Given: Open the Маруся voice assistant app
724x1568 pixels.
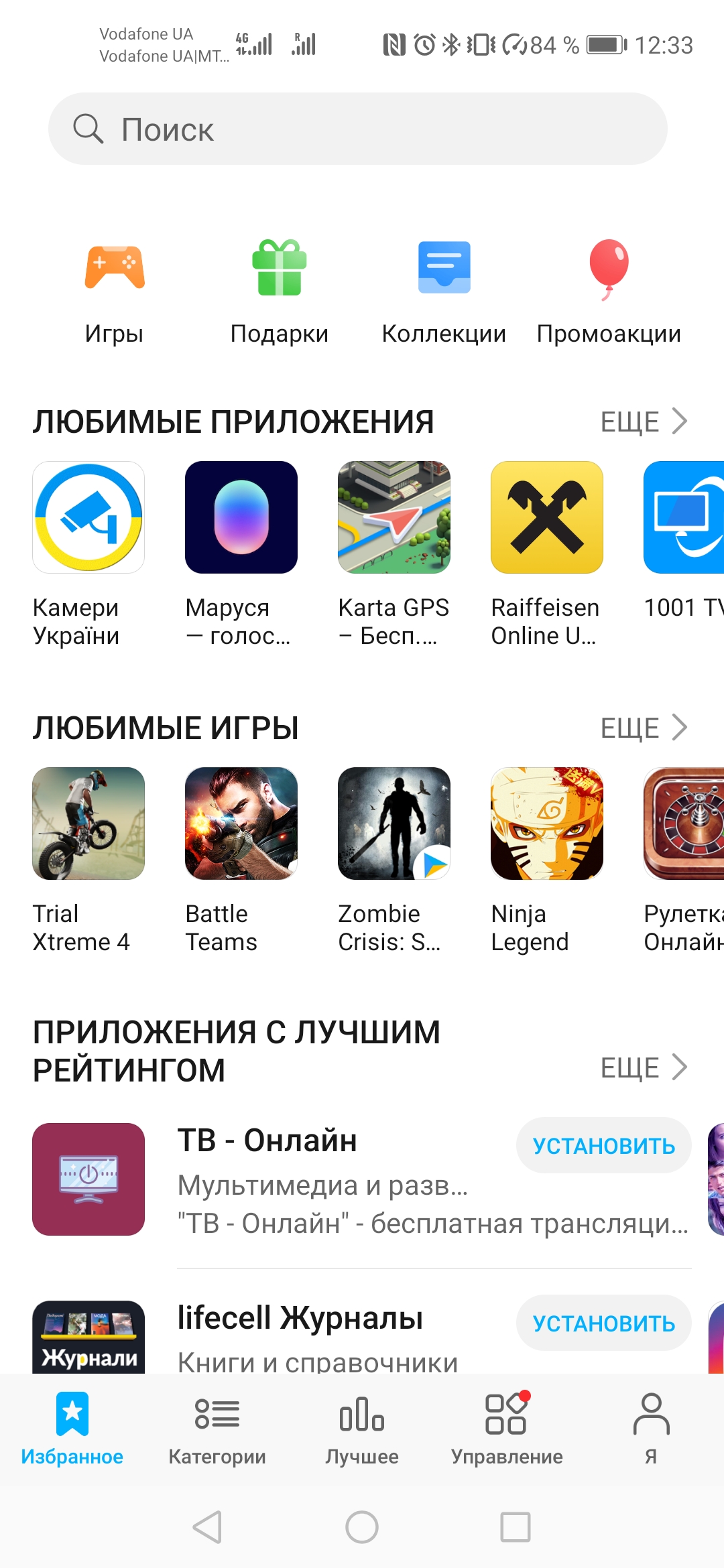Looking at the screenshot, I should pyautogui.click(x=241, y=517).
